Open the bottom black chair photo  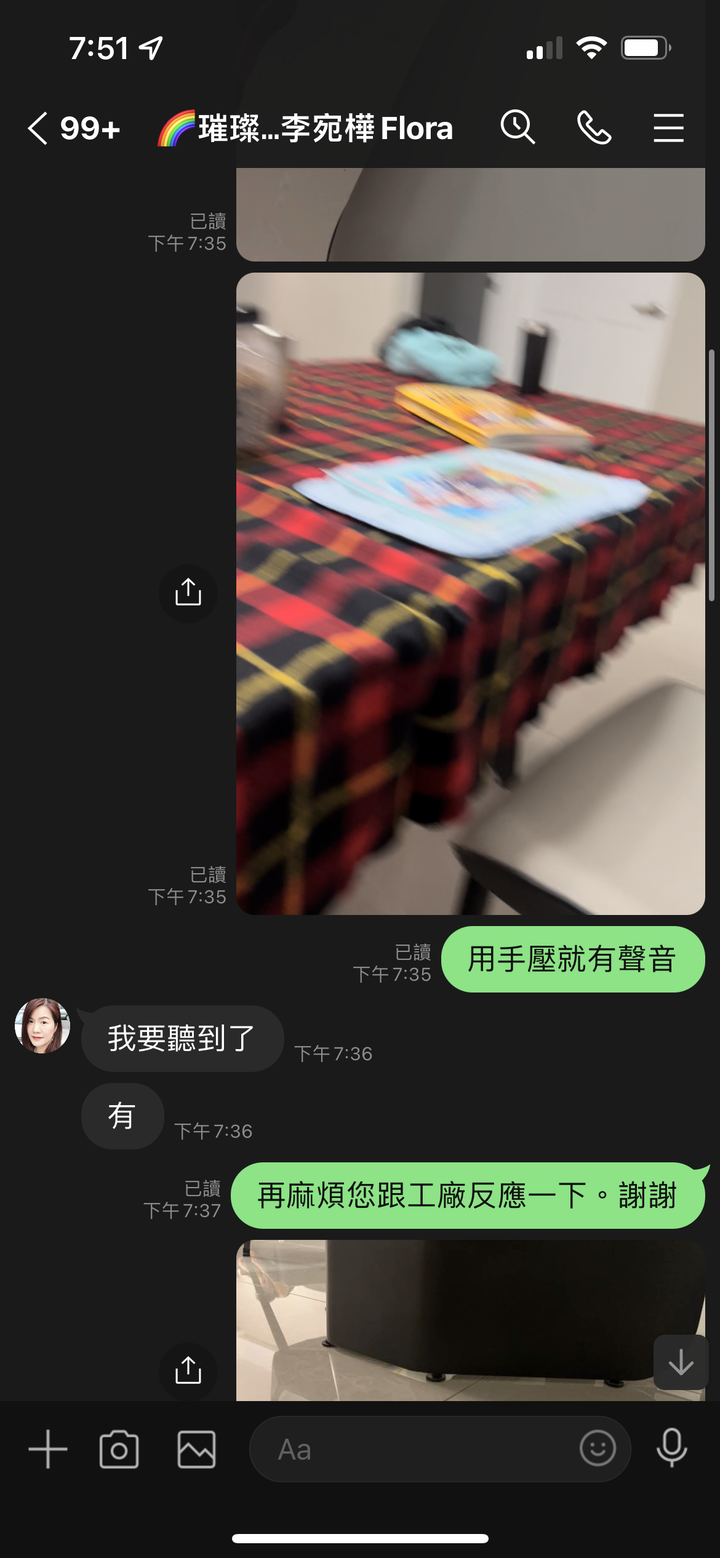tap(450, 1320)
